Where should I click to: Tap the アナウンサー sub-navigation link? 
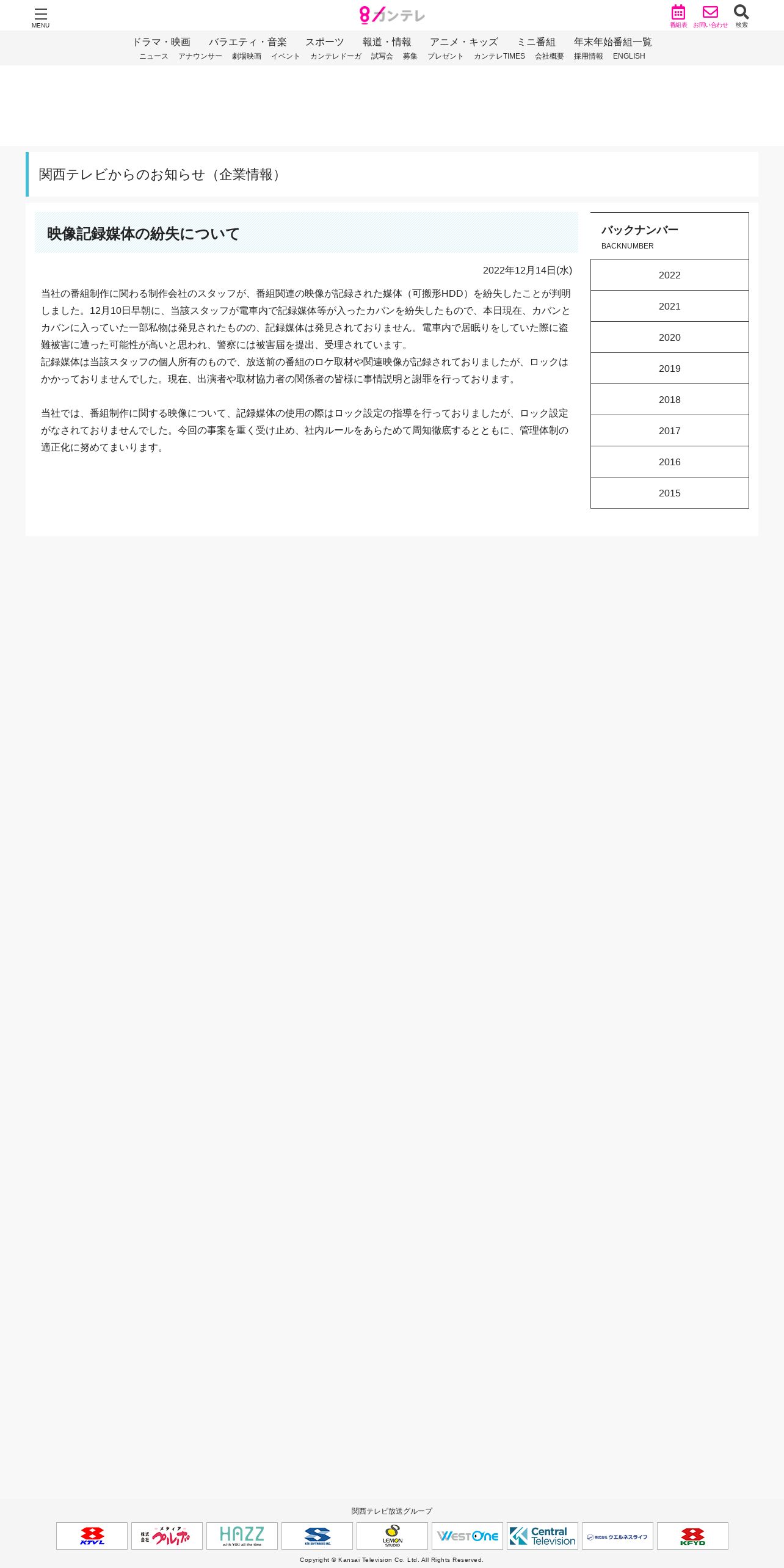[x=200, y=56]
